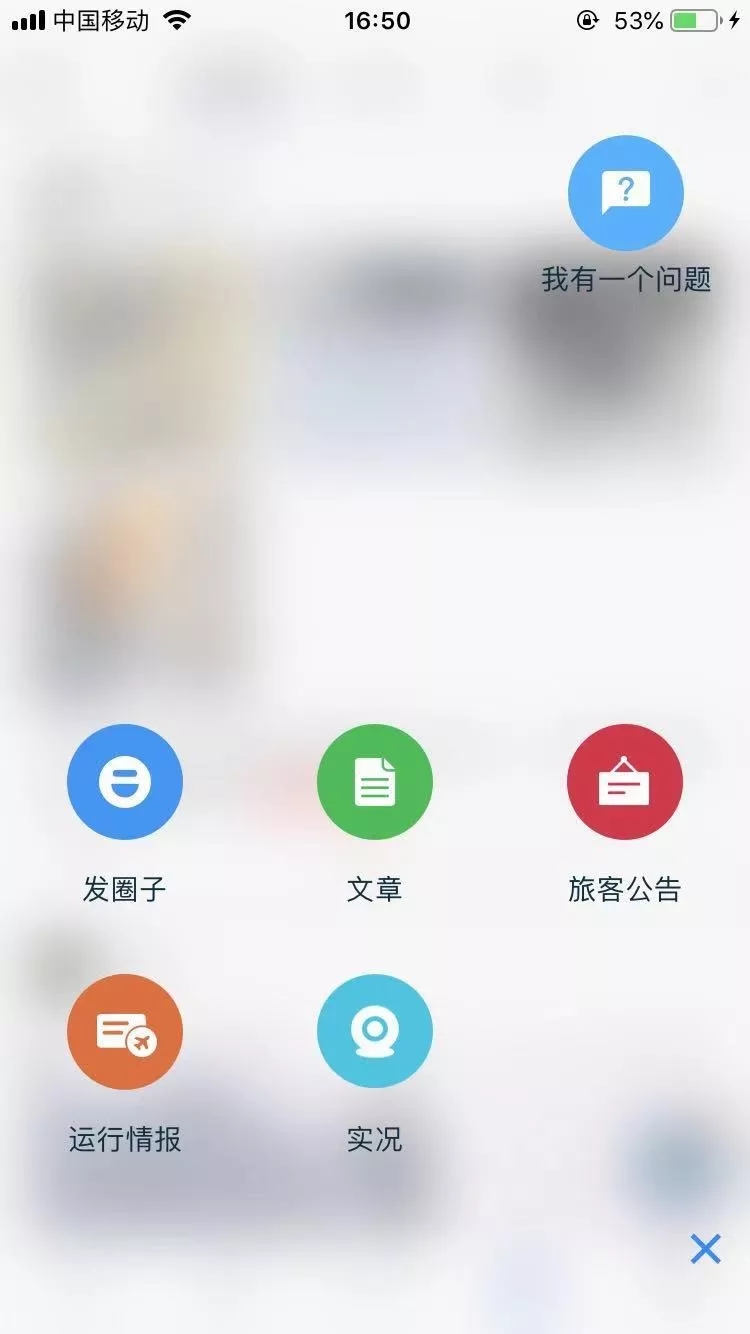Close the publish menu with X
This screenshot has width=750, height=1334.
tap(705, 1248)
